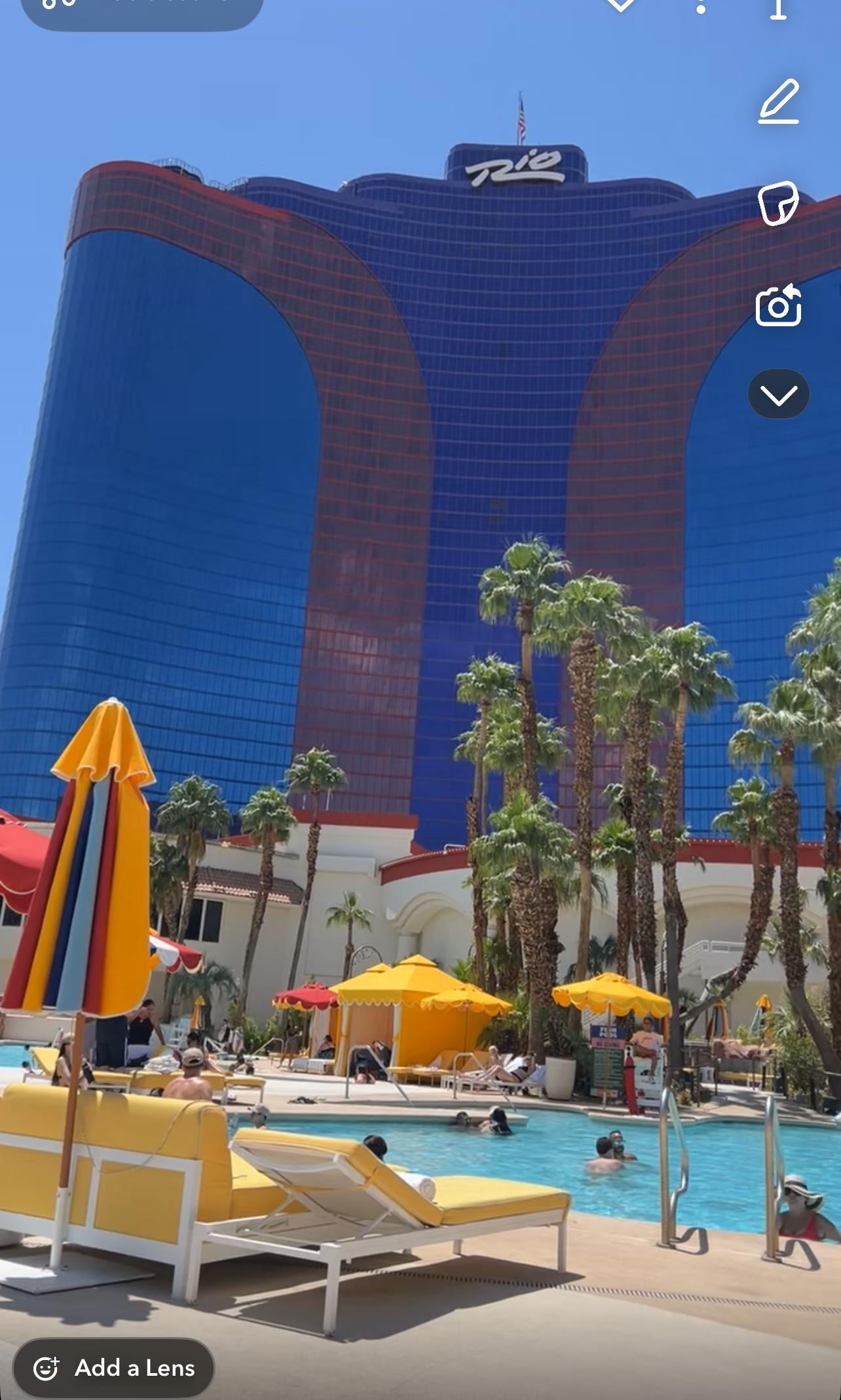Image resolution: width=841 pixels, height=1400 pixels.
Task: Open the sticker picker
Action: tap(778, 203)
